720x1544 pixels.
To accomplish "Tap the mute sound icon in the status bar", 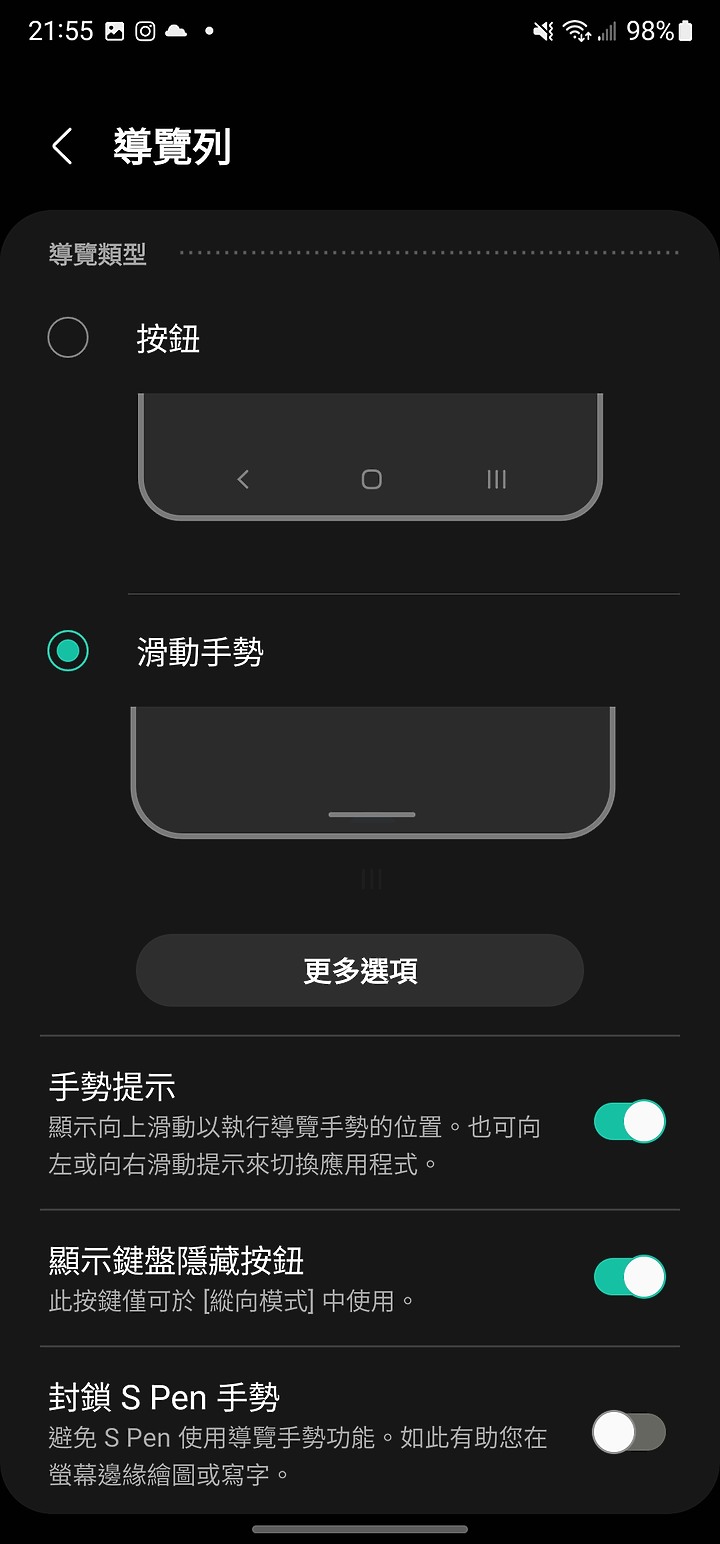I will 542,30.
